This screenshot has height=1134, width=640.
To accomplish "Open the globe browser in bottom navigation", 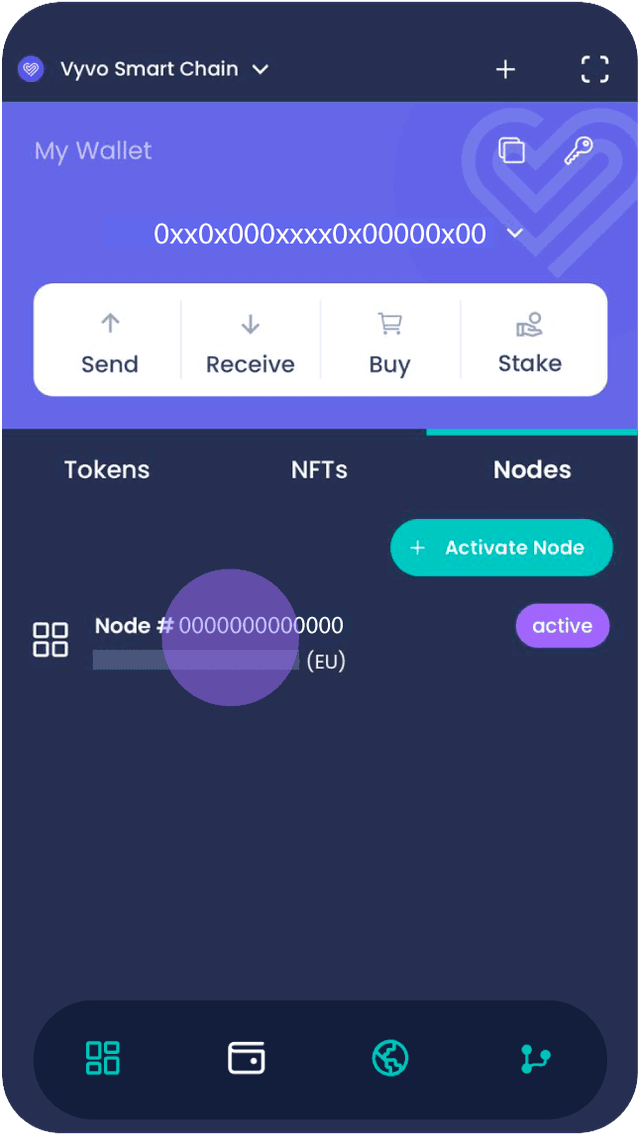I will tap(390, 1058).
